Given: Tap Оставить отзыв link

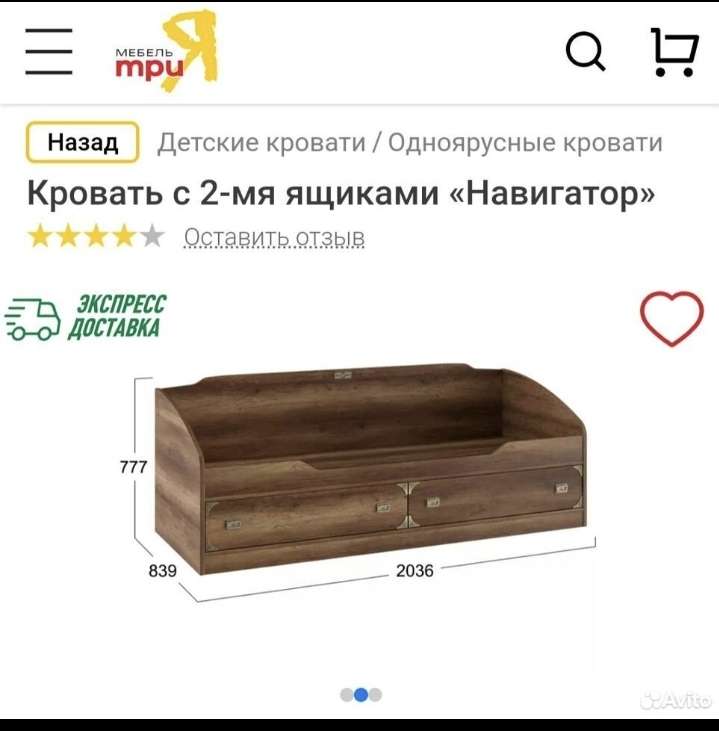Looking at the screenshot, I should (x=274, y=237).
